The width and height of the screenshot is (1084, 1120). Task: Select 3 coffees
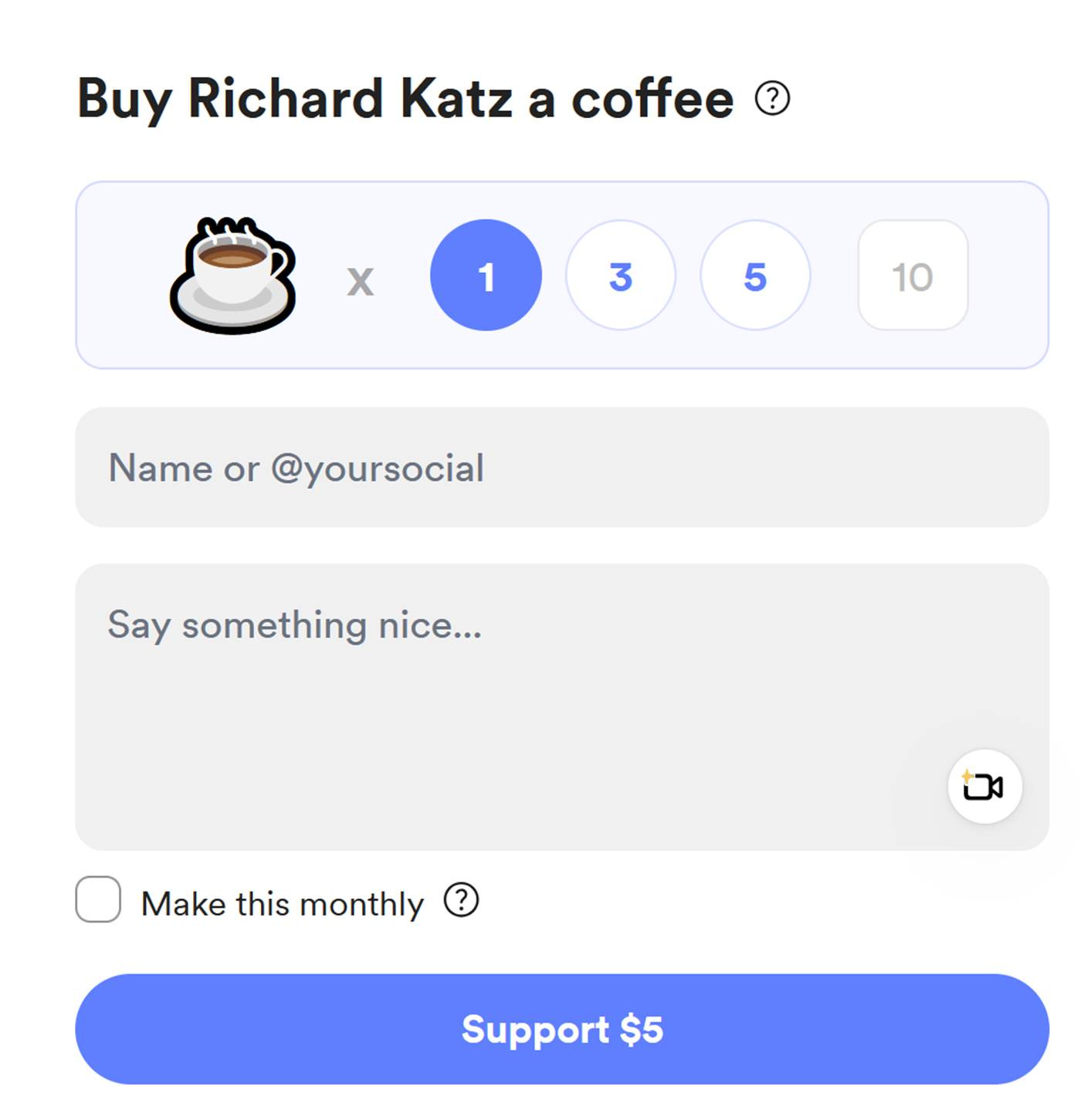621,276
